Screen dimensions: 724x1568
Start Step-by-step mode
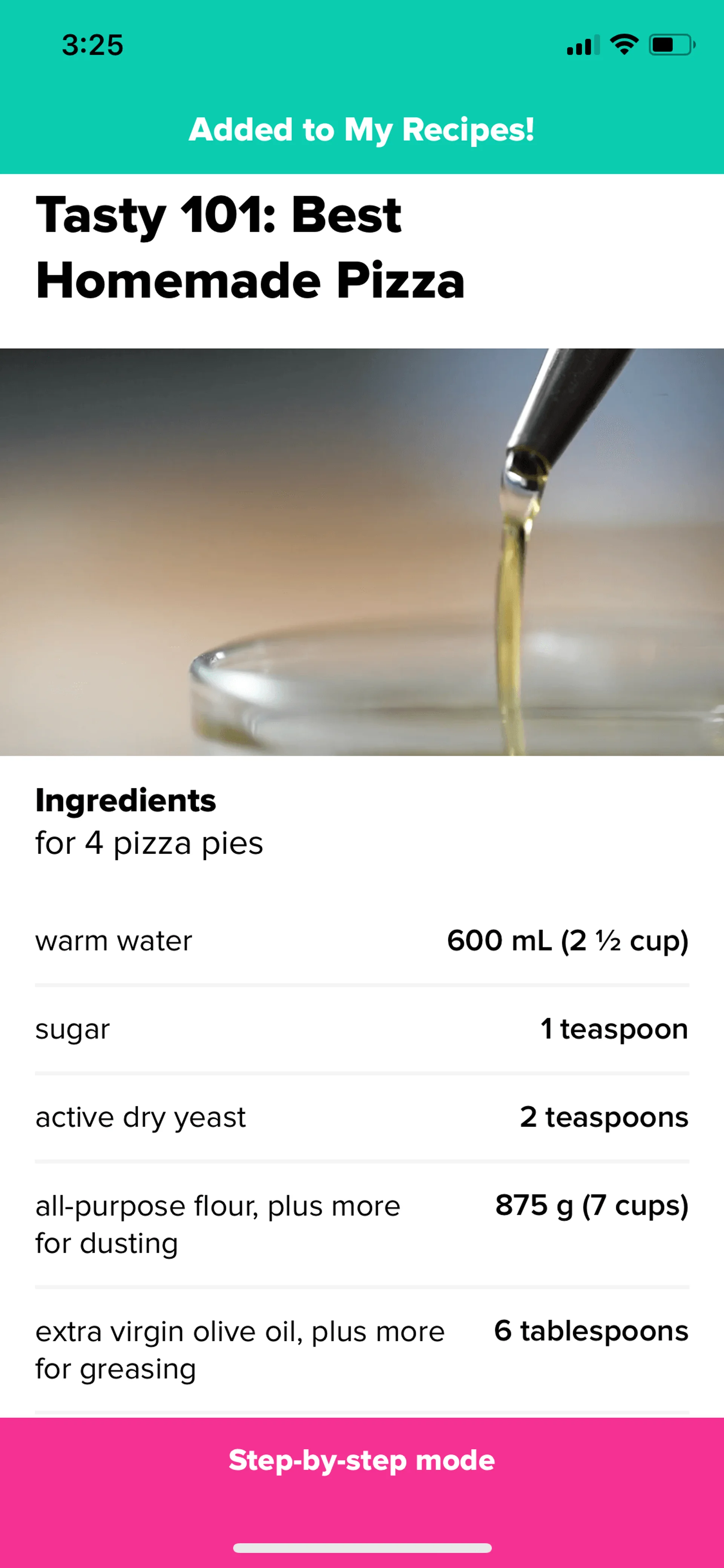(362, 1460)
